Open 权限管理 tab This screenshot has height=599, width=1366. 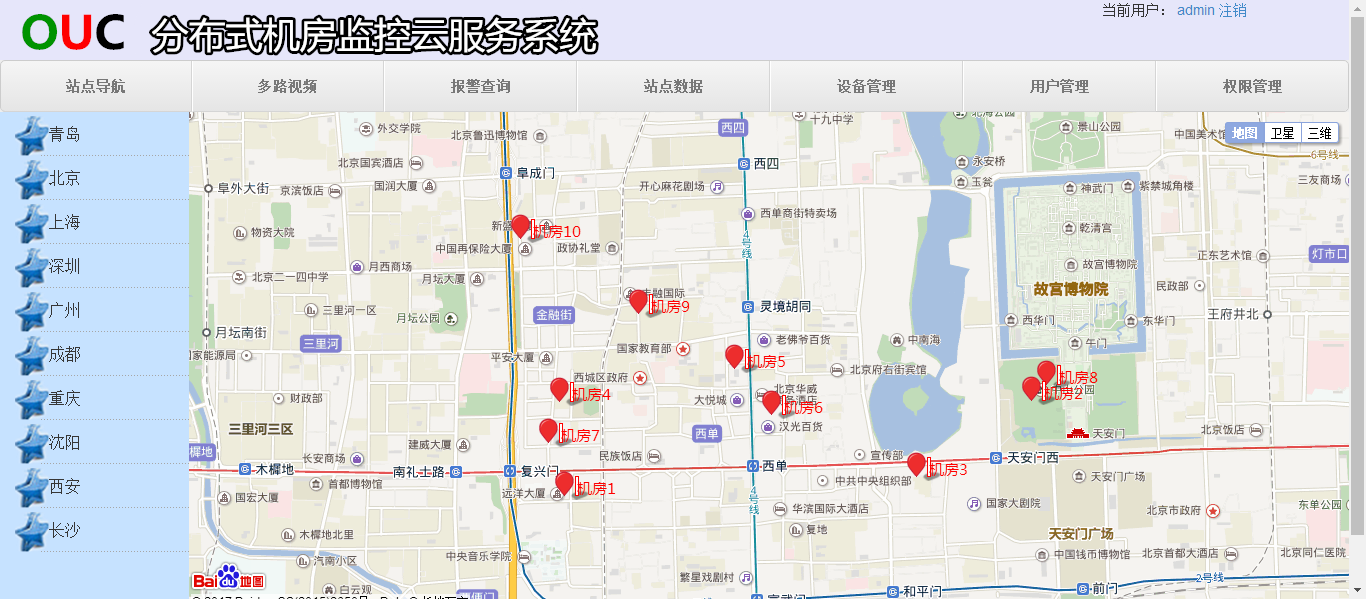coord(1252,86)
